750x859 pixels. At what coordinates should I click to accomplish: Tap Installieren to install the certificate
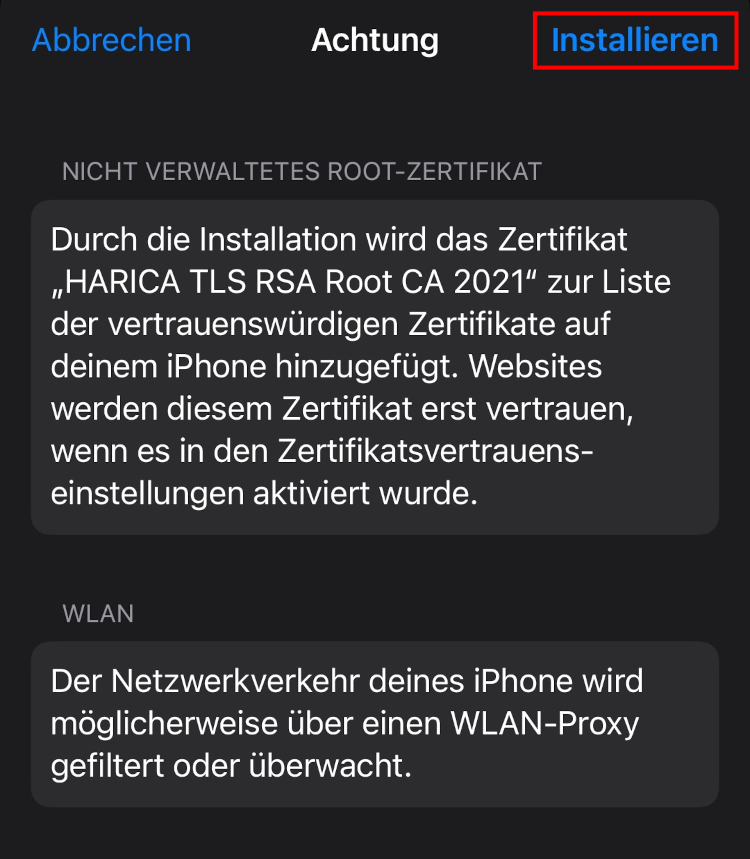point(634,40)
